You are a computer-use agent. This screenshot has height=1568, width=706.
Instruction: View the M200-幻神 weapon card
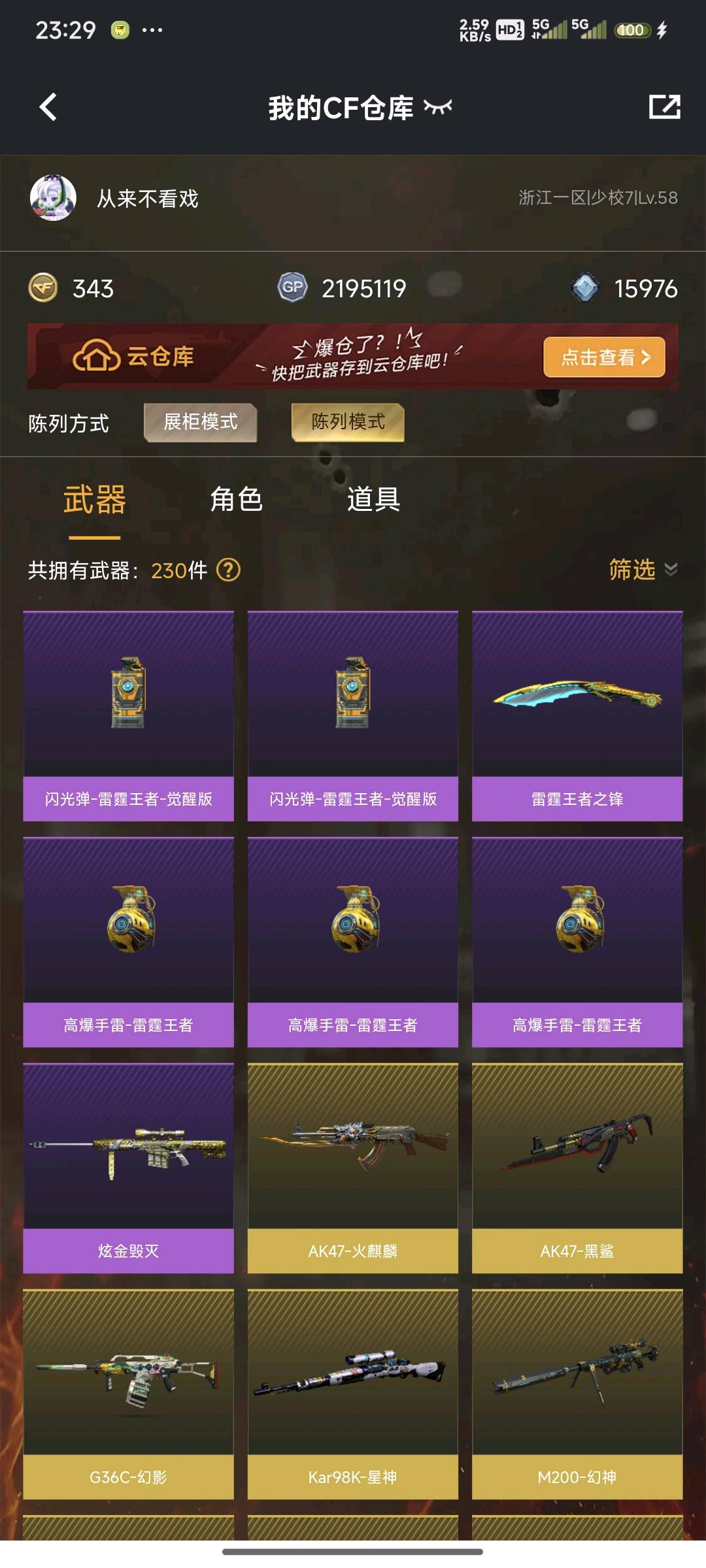(577, 1394)
